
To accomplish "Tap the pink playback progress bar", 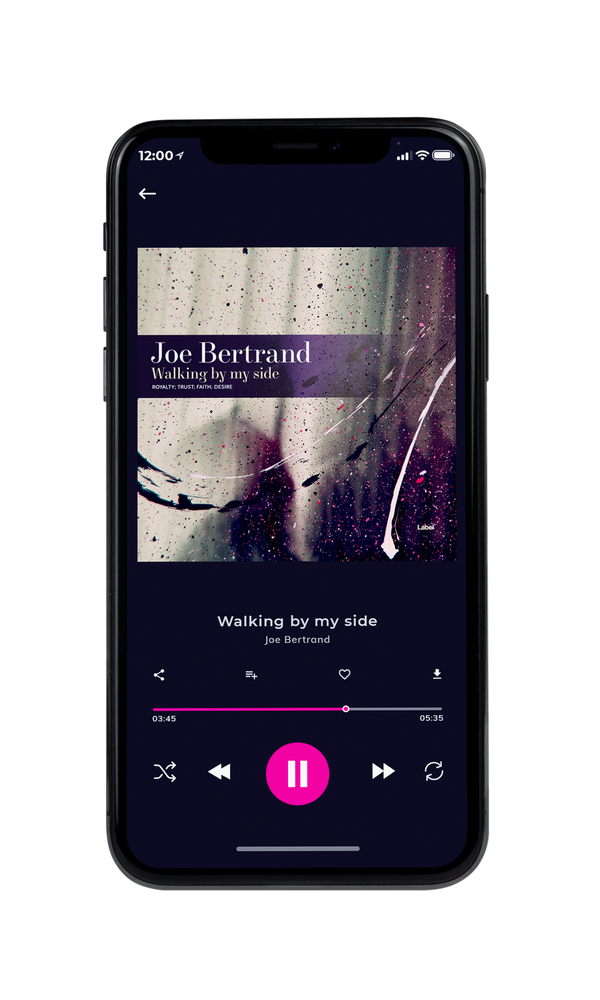I will 297,709.
